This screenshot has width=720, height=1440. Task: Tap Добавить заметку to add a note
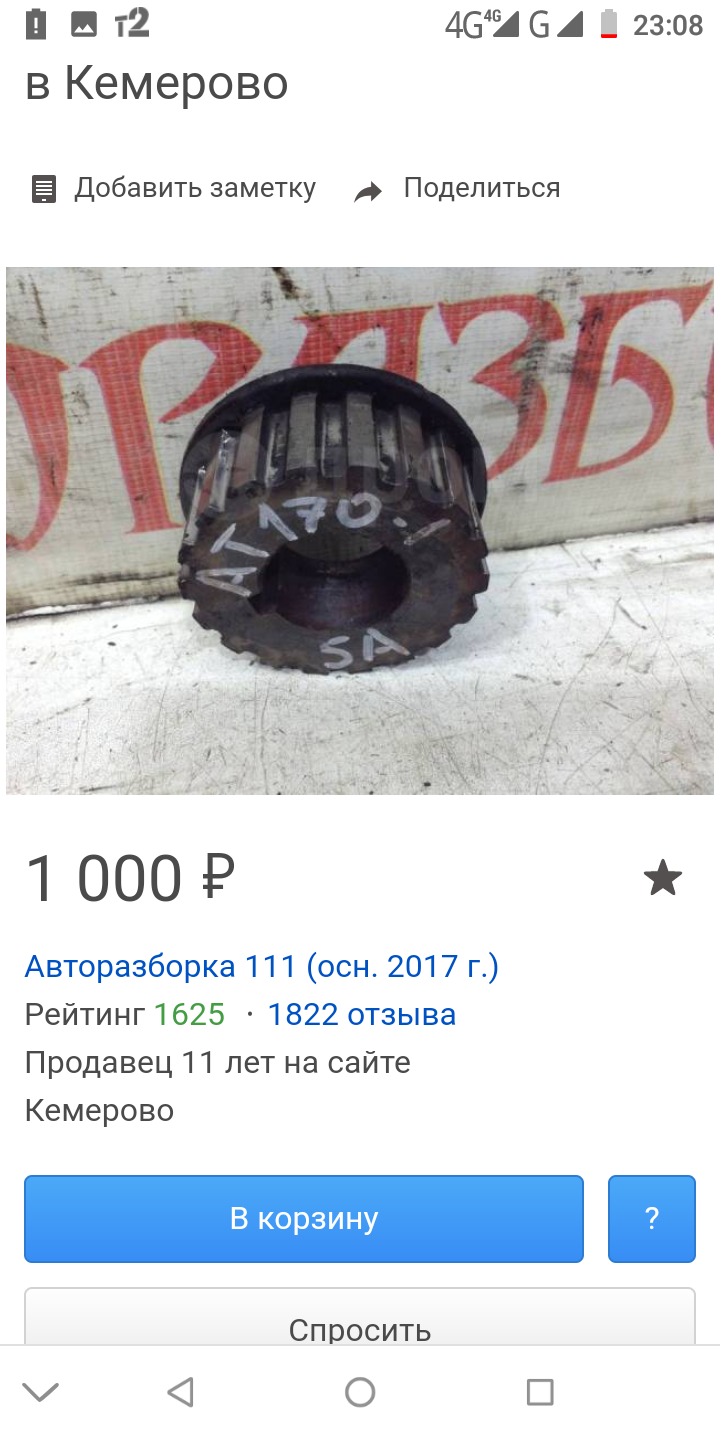click(x=174, y=188)
